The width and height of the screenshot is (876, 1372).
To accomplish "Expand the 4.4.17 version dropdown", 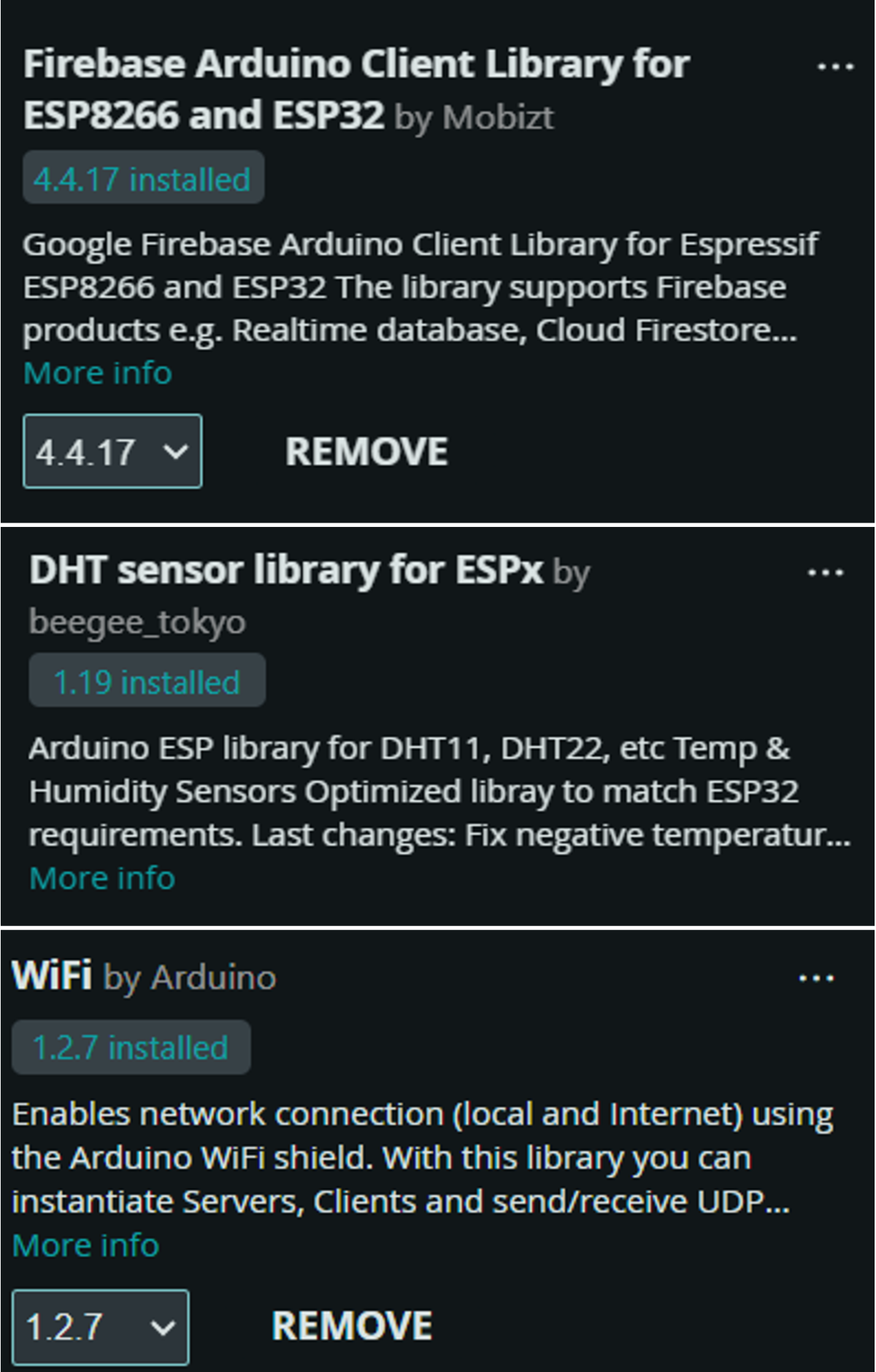I will (x=112, y=451).
